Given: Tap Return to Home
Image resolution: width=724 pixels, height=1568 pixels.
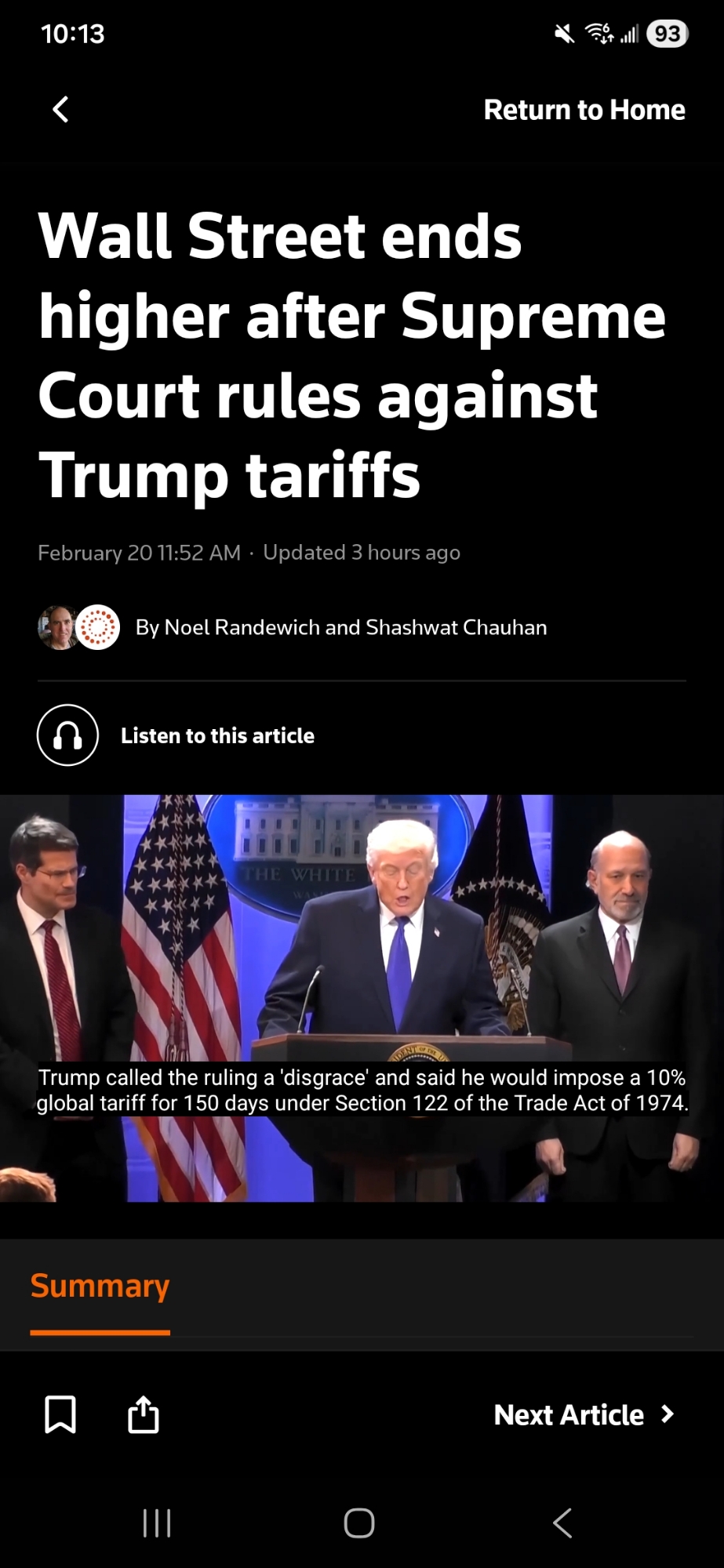Looking at the screenshot, I should point(584,110).
